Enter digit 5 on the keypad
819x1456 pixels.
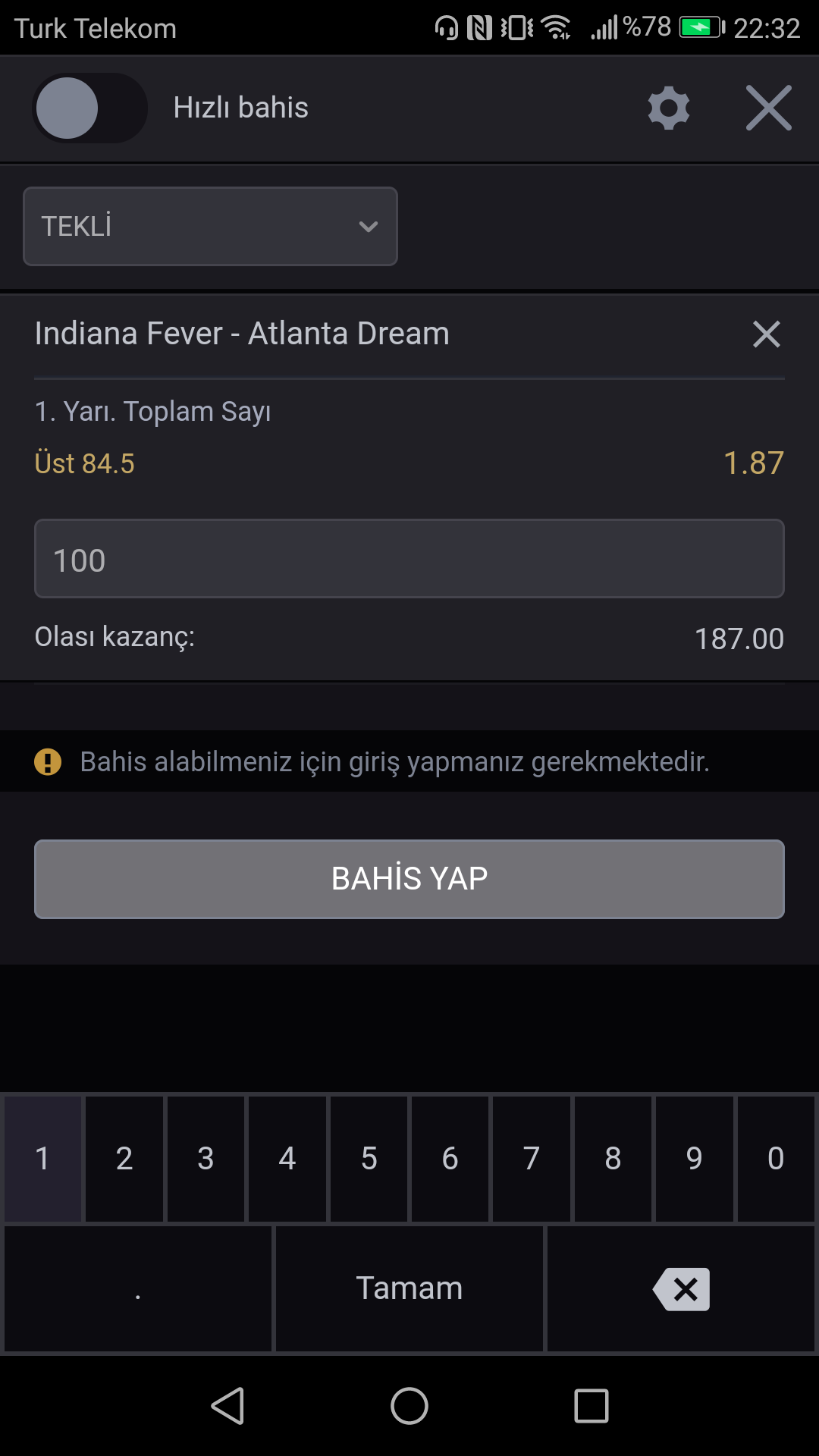(x=369, y=1159)
